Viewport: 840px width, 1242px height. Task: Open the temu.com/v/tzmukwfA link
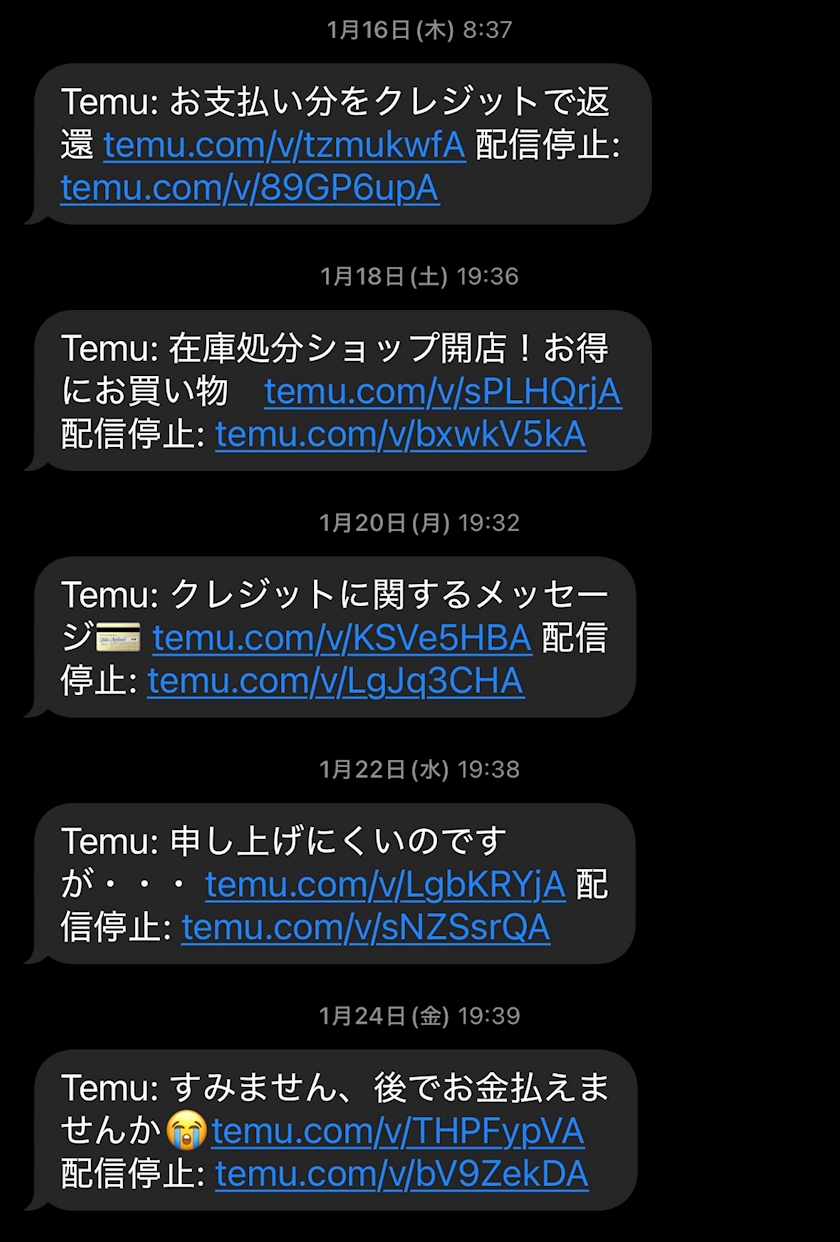[x=285, y=146]
